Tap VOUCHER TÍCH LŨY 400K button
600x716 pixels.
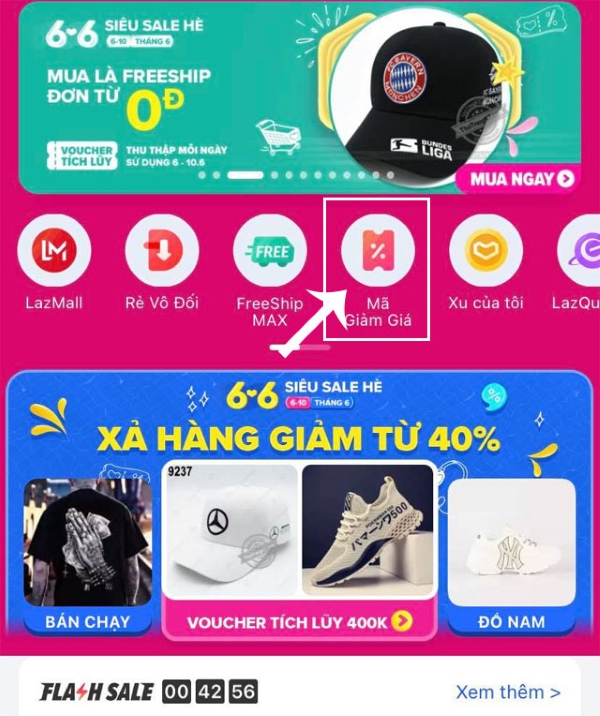298,622
